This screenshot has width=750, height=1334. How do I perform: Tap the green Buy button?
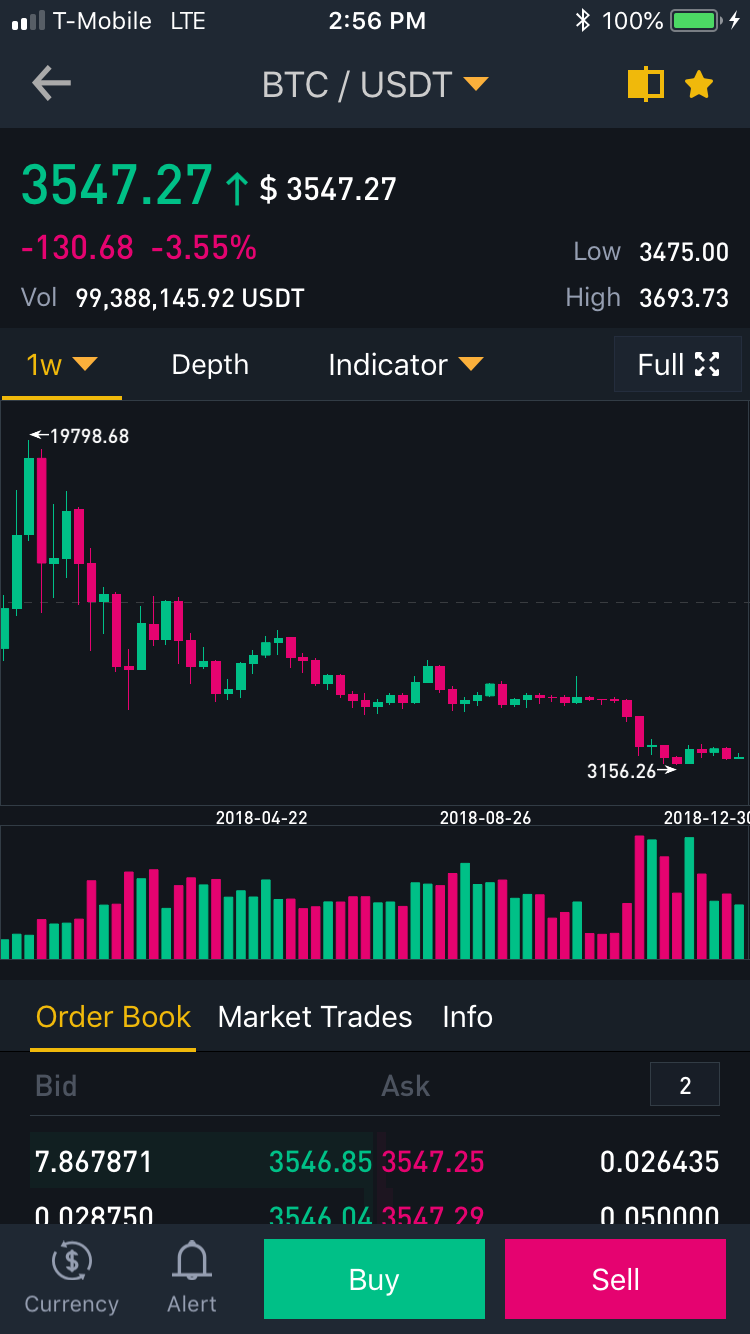coord(374,1279)
